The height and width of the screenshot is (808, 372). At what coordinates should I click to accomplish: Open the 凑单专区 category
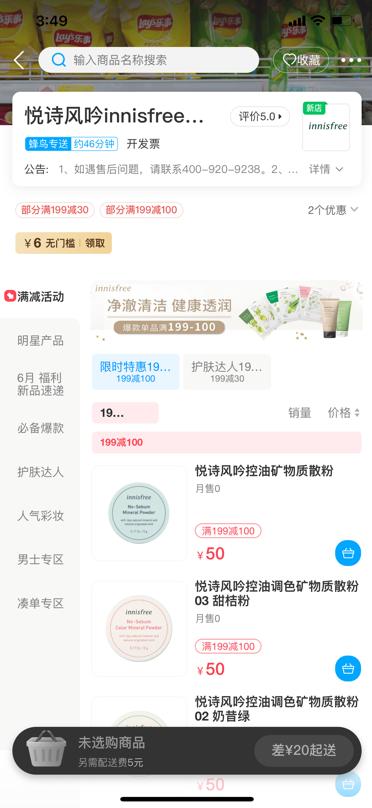click(x=40, y=603)
